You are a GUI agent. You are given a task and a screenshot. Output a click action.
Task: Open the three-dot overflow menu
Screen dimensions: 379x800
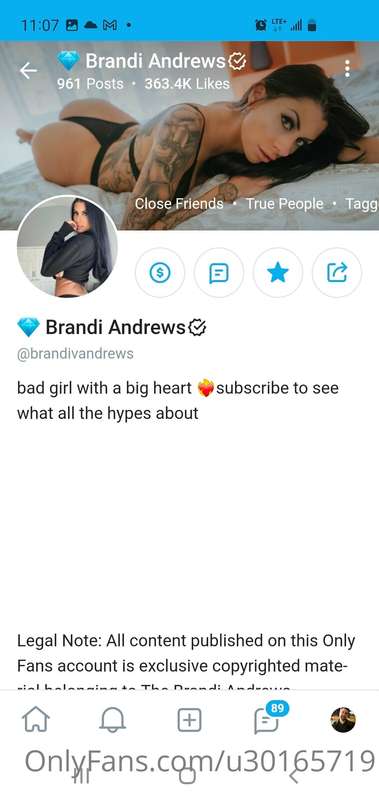click(347, 69)
